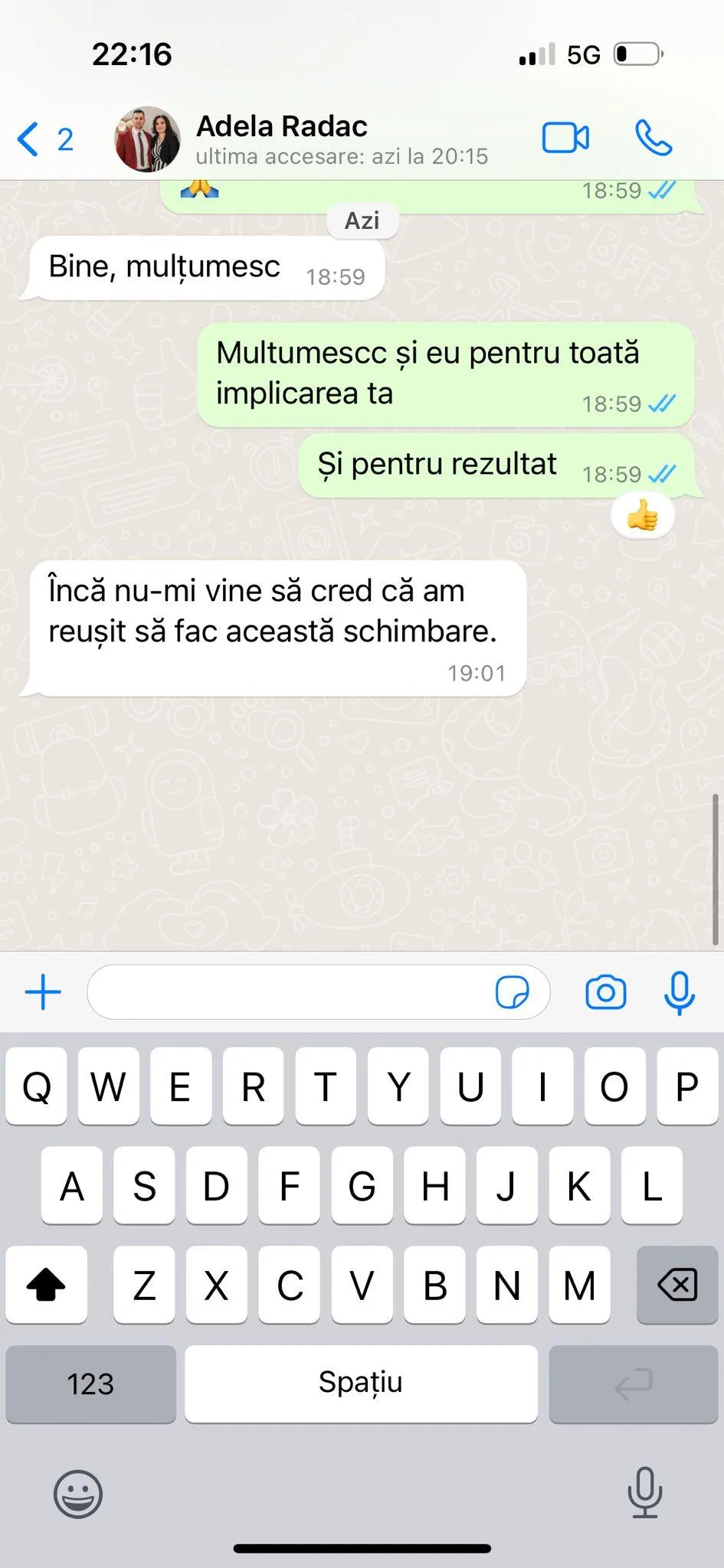Viewport: 724px width, 1568px height.
Task: Open Adela Radac's contact info
Action: pyautogui.click(x=282, y=139)
